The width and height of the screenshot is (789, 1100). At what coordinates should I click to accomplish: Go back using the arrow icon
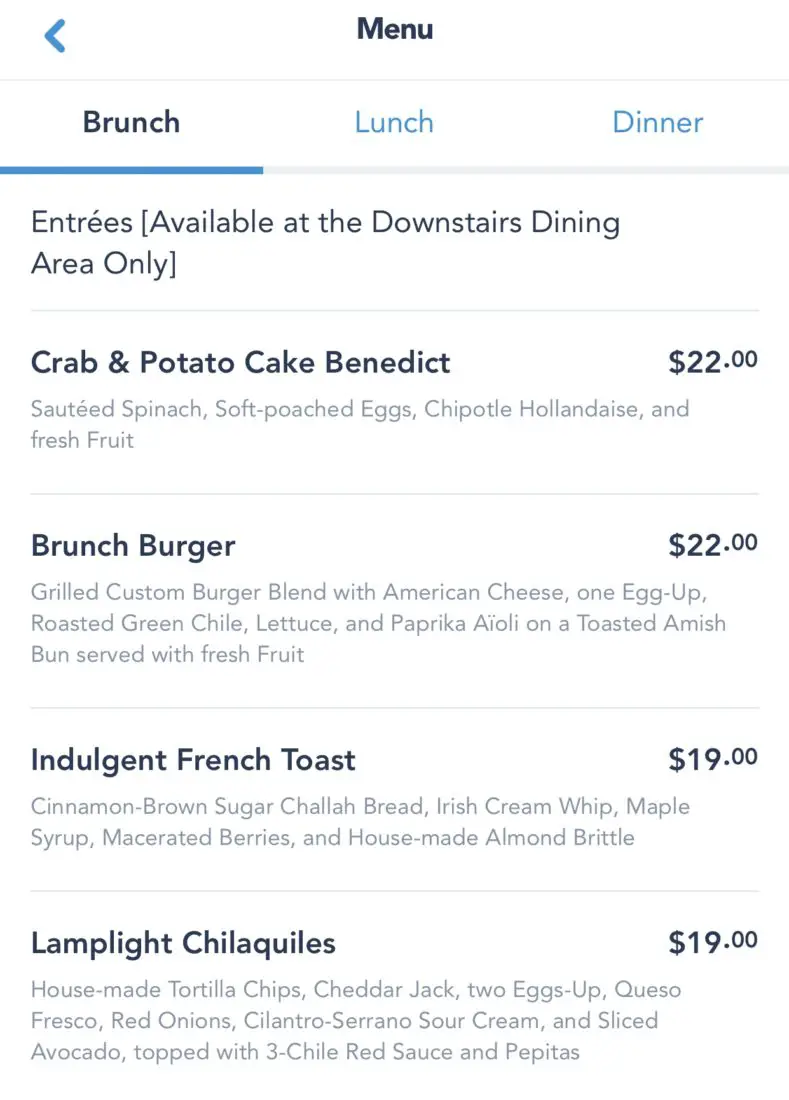[x=55, y=36]
